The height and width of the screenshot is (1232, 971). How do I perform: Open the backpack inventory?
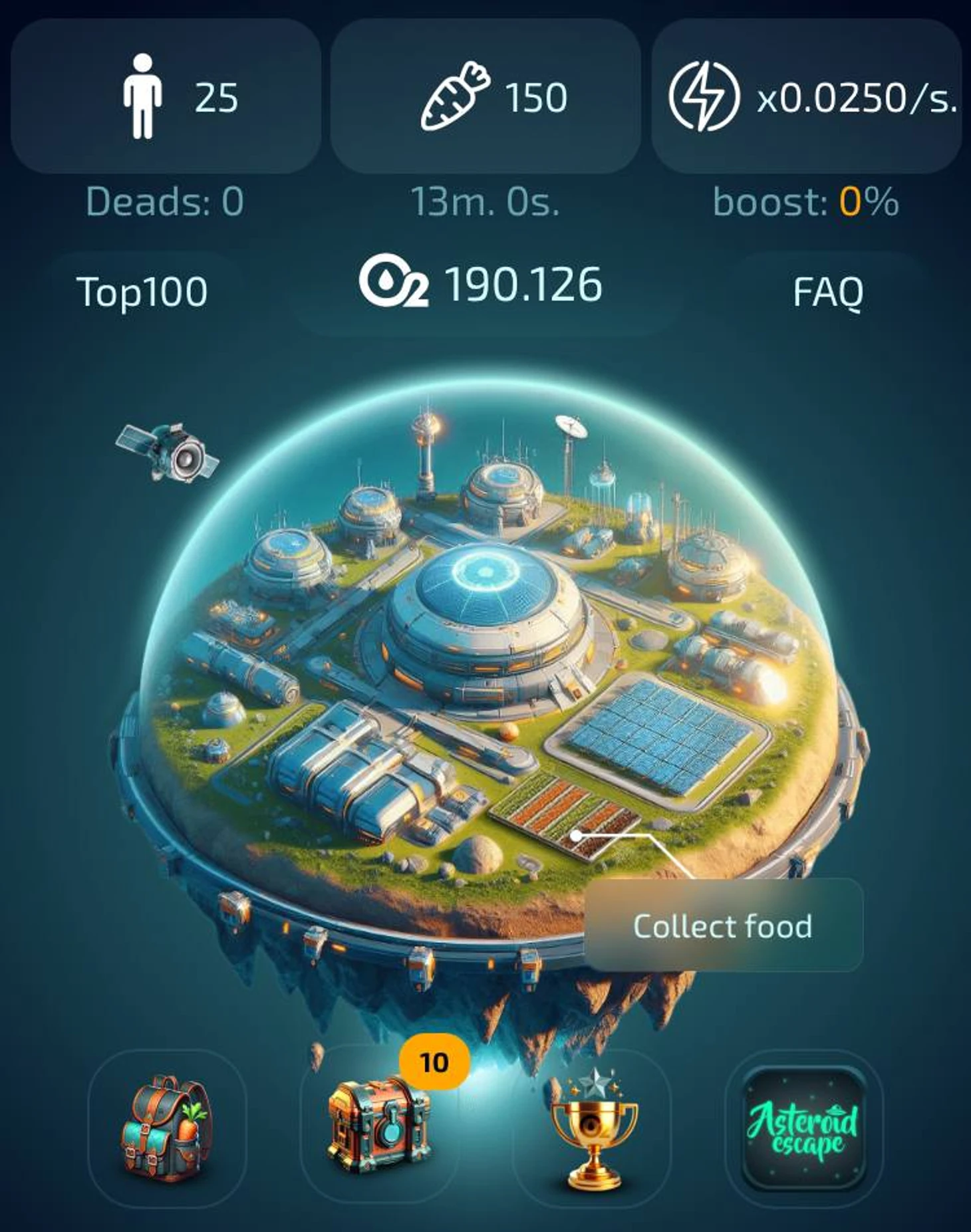tap(167, 1128)
